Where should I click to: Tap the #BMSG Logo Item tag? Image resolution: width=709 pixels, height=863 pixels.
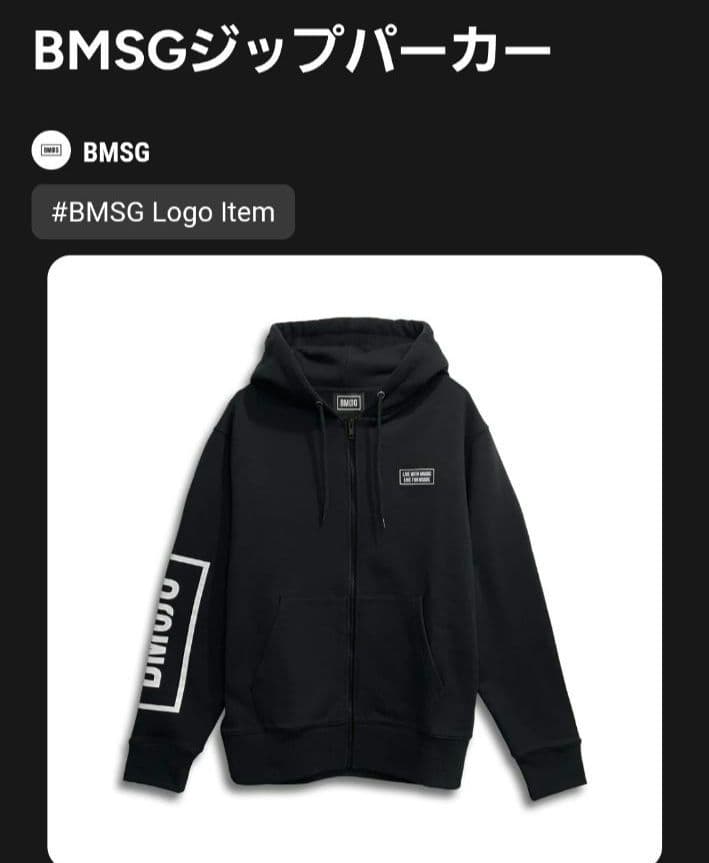(163, 212)
